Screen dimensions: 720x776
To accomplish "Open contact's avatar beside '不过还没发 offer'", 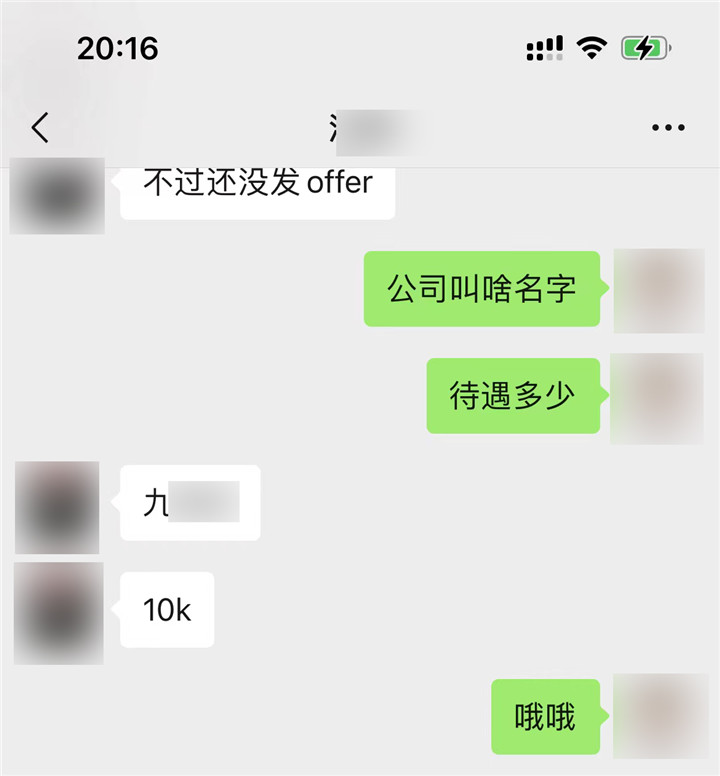I will coord(57,196).
